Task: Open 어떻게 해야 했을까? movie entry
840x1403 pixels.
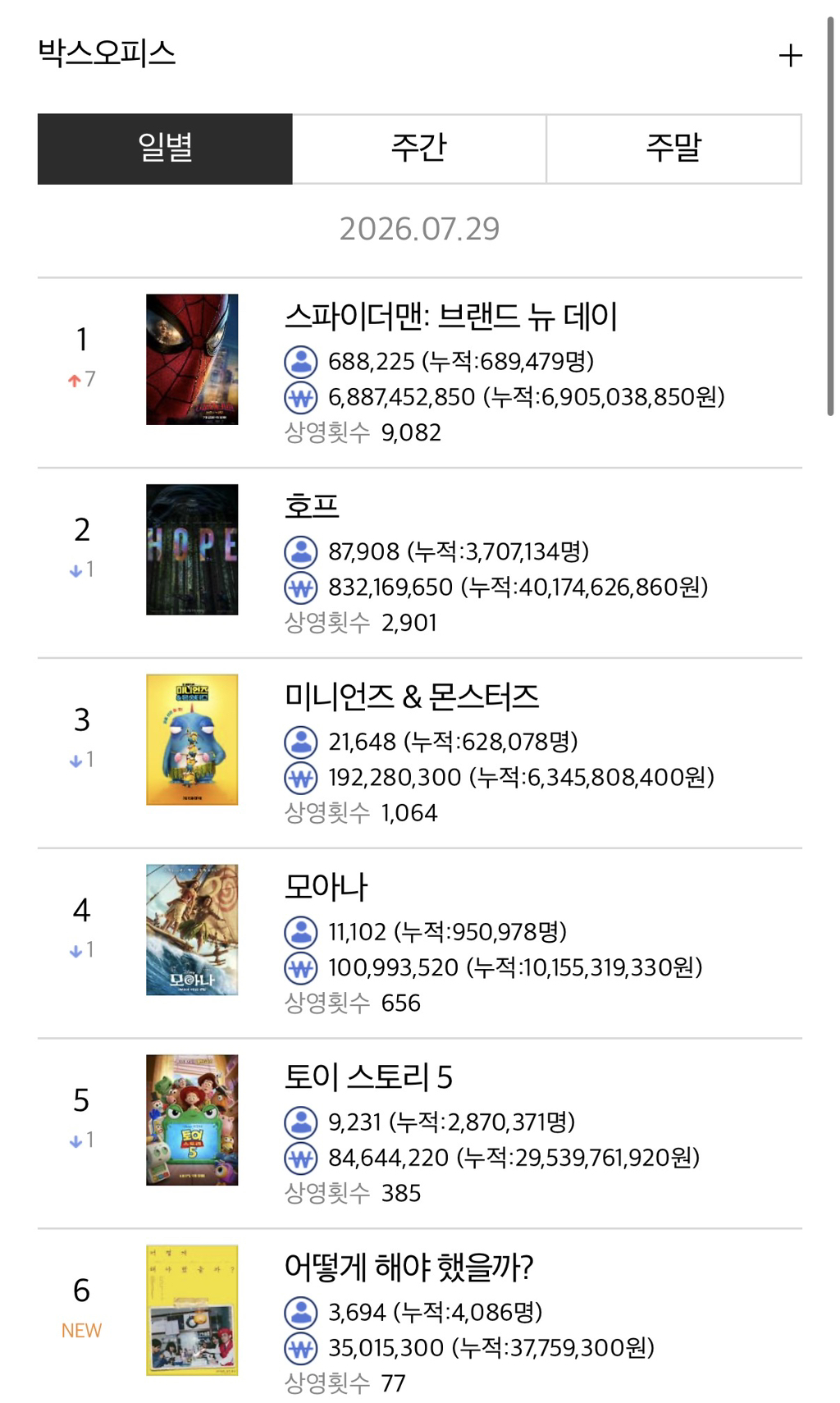Action: [x=419, y=1317]
